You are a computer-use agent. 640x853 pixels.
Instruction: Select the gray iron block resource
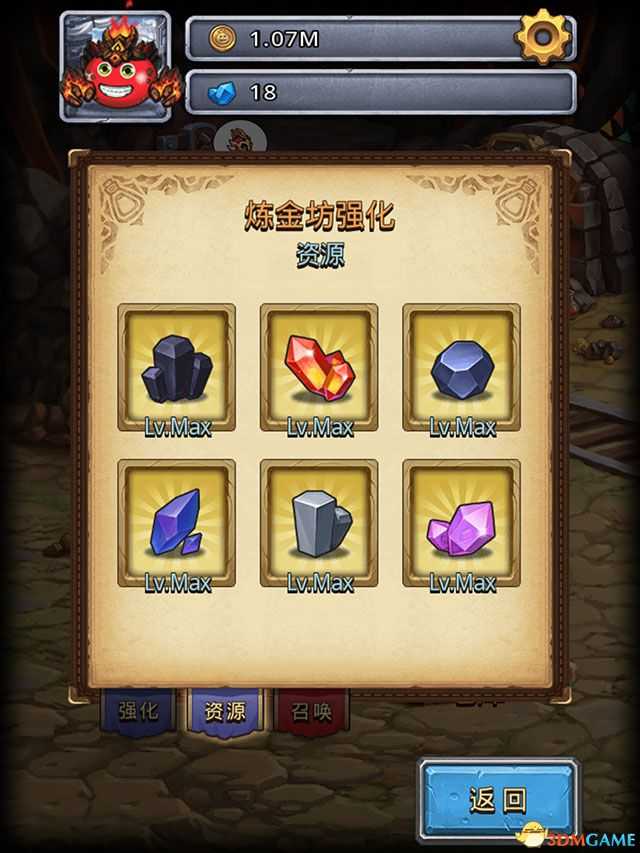point(319,523)
